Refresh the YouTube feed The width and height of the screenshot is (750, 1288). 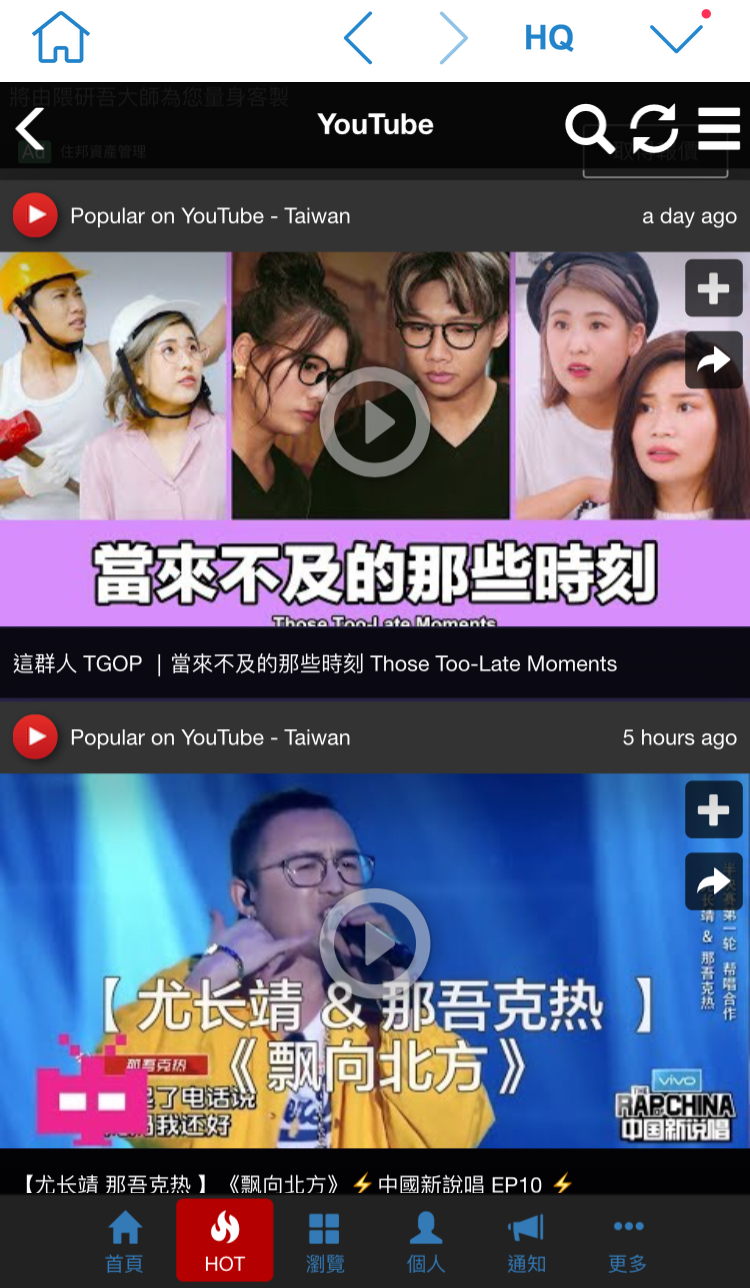point(654,128)
